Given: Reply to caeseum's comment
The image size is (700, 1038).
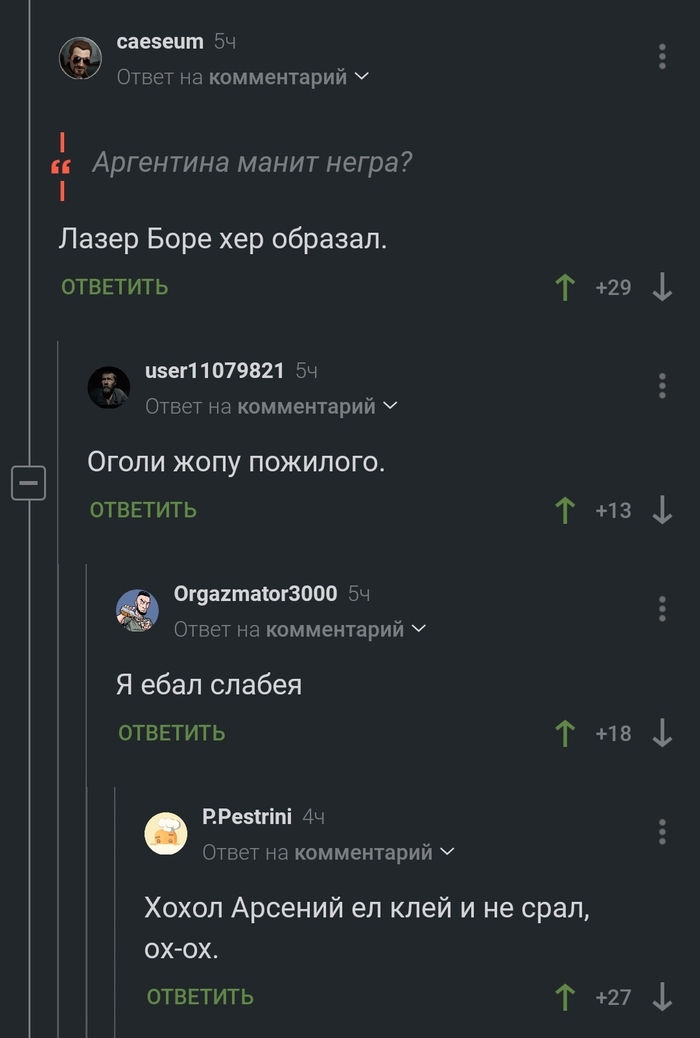Looking at the screenshot, I should coord(114,287).
